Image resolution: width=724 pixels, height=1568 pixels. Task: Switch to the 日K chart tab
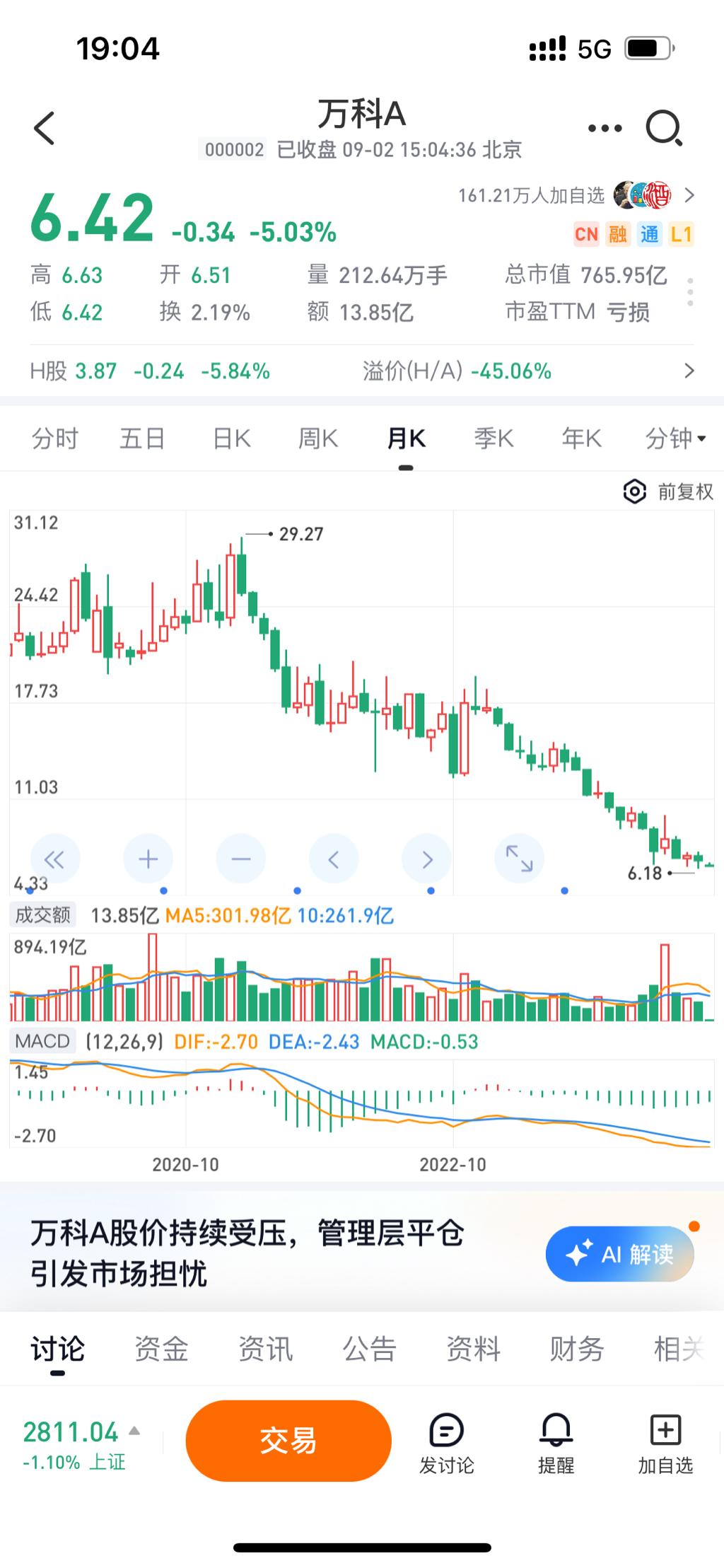(232, 439)
